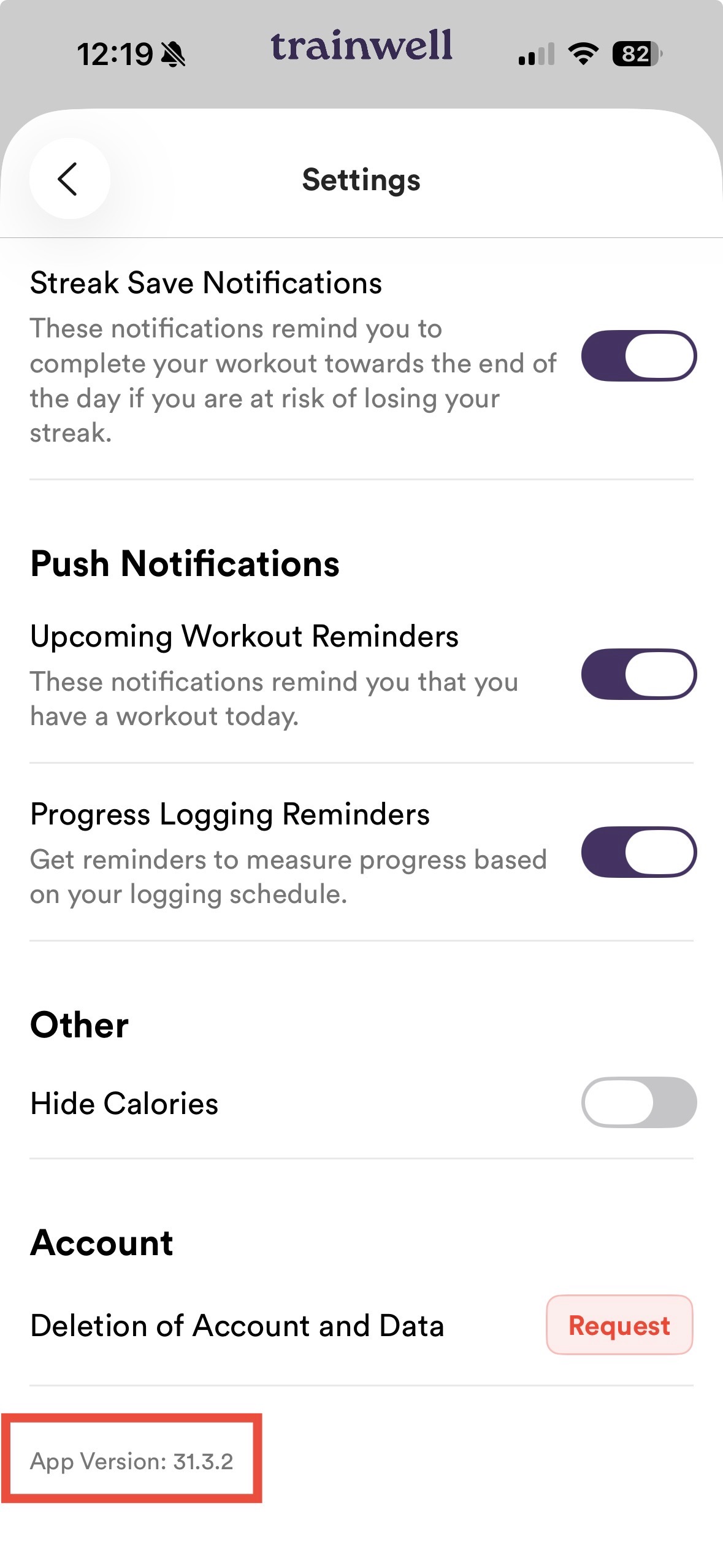Request deletion of account and data
This screenshot has width=723, height=1568.
point(619,1325)
